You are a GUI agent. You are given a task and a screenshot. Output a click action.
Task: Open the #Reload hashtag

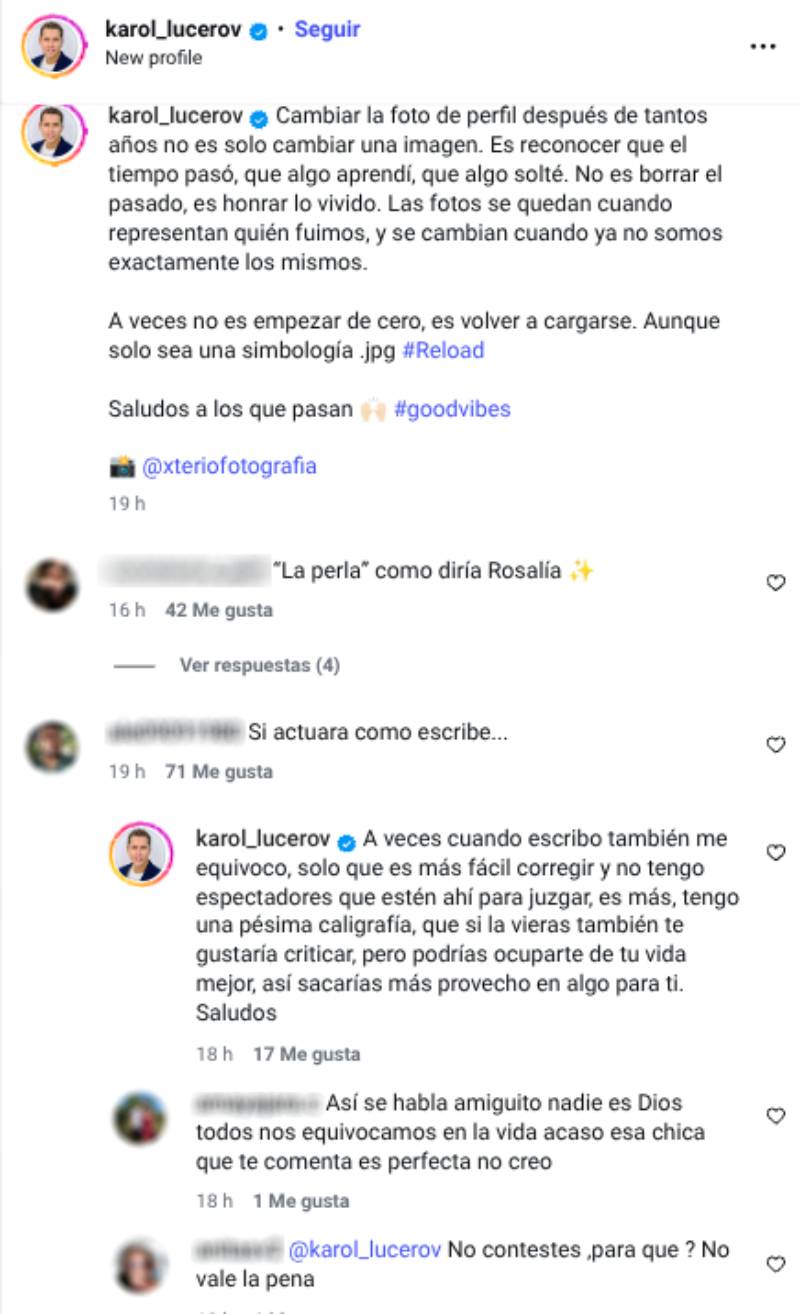pyautogui.click(x=443, y=350)
